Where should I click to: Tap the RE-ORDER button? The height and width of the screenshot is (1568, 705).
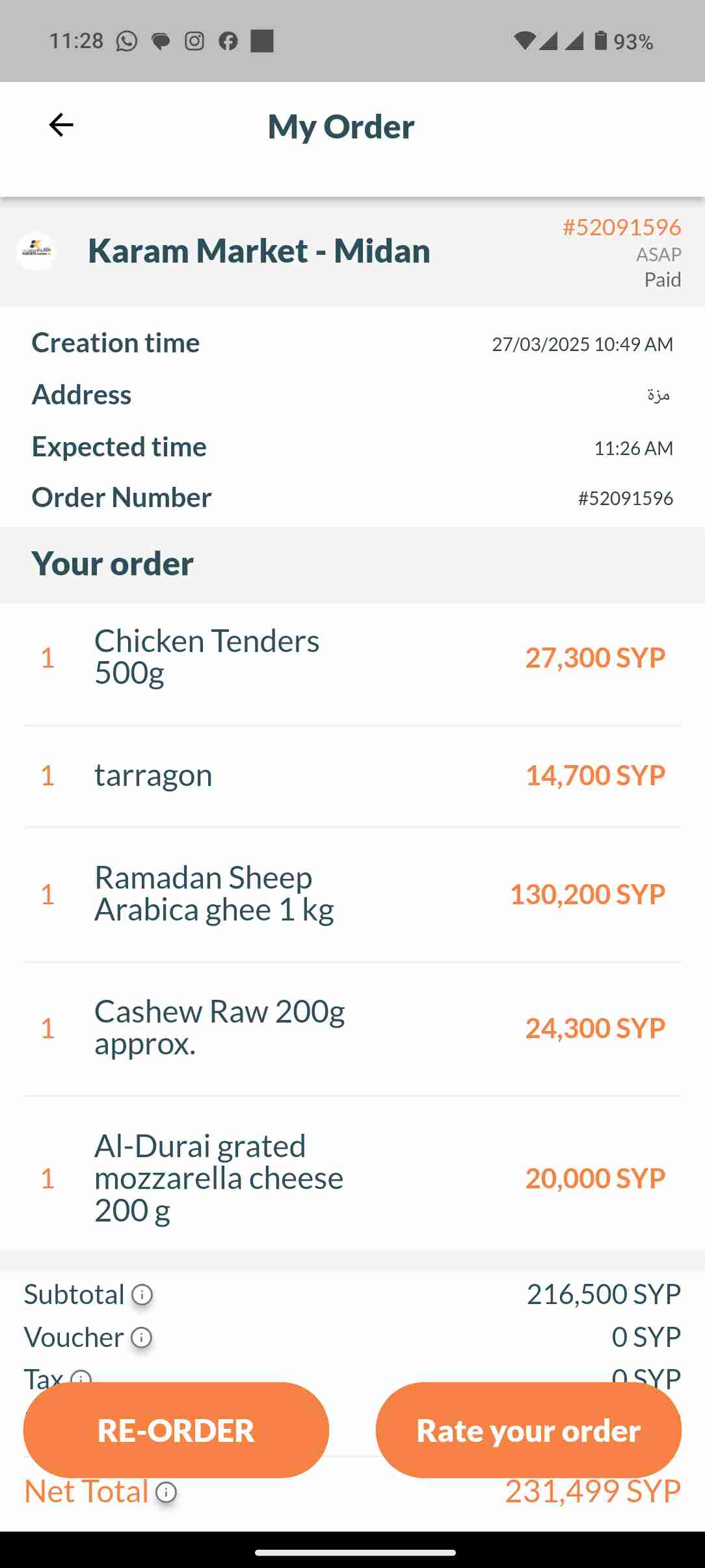[x=176, y=1430]
